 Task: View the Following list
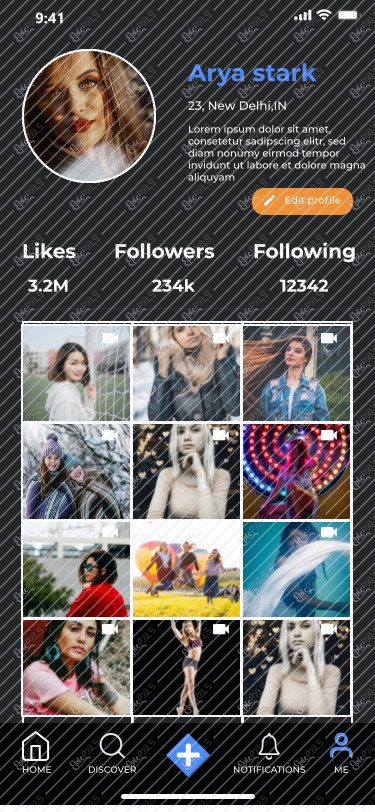click(x=304, y=267)
